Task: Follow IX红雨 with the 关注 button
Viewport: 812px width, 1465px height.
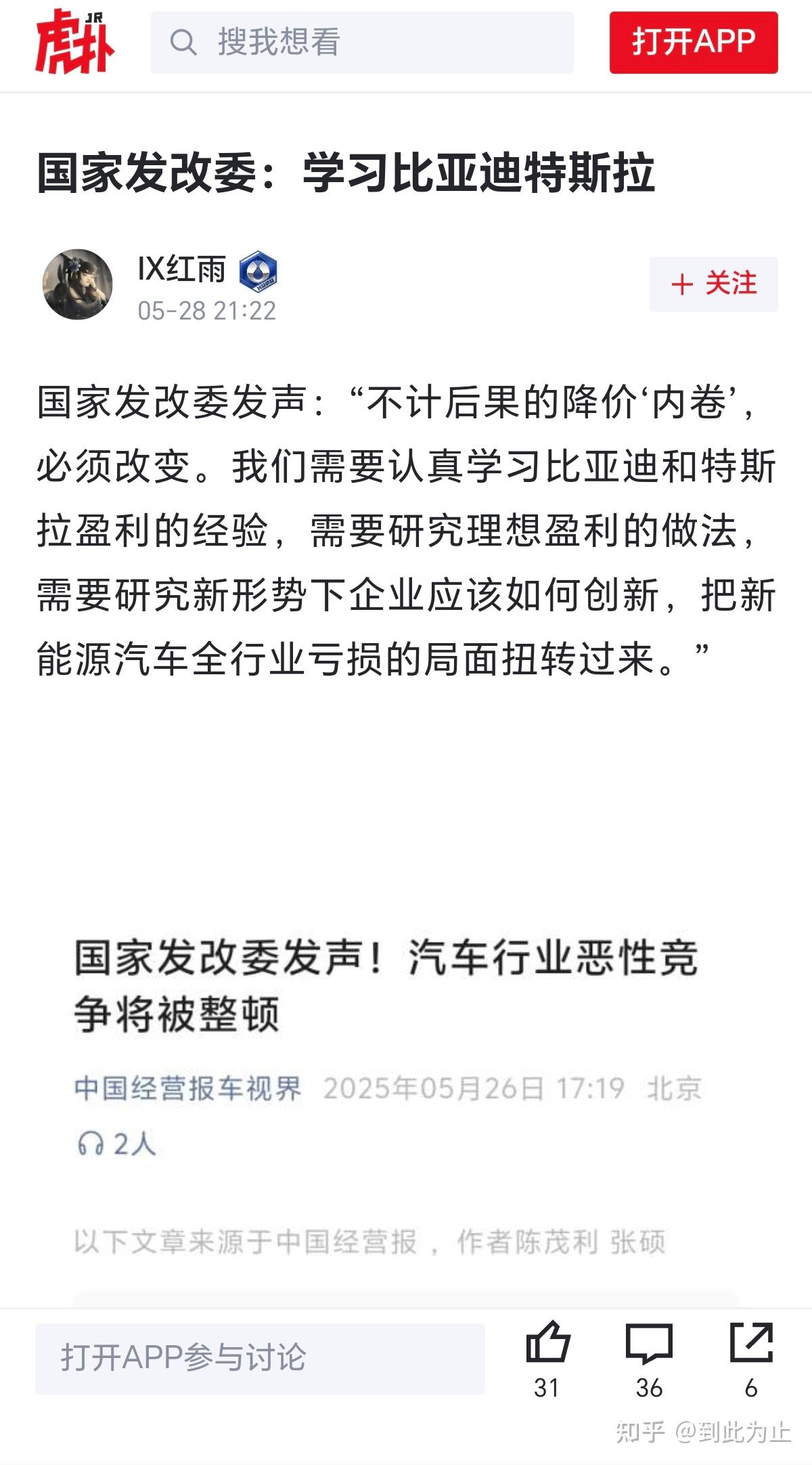Action: click(x=714, y=284)
